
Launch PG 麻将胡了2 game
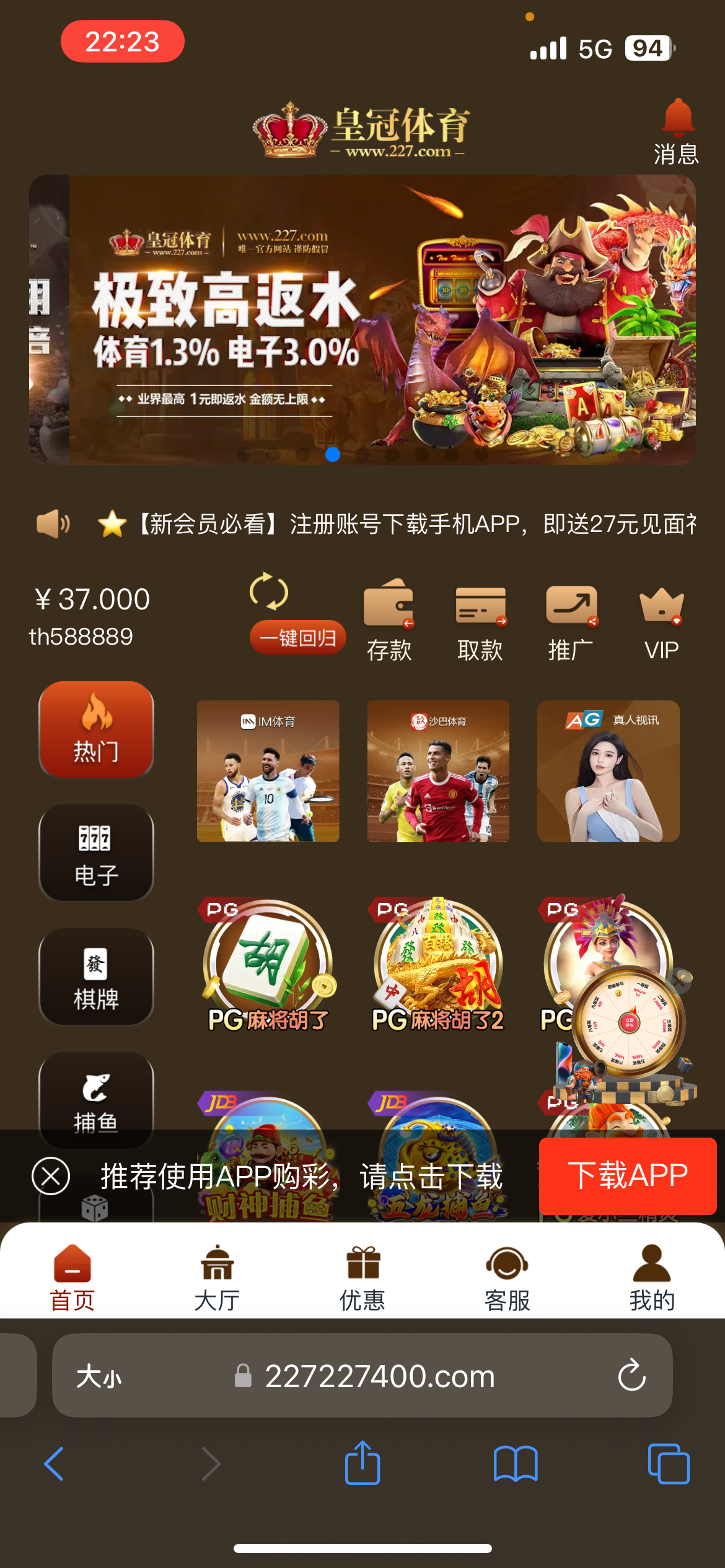click(x=438, y=963)
